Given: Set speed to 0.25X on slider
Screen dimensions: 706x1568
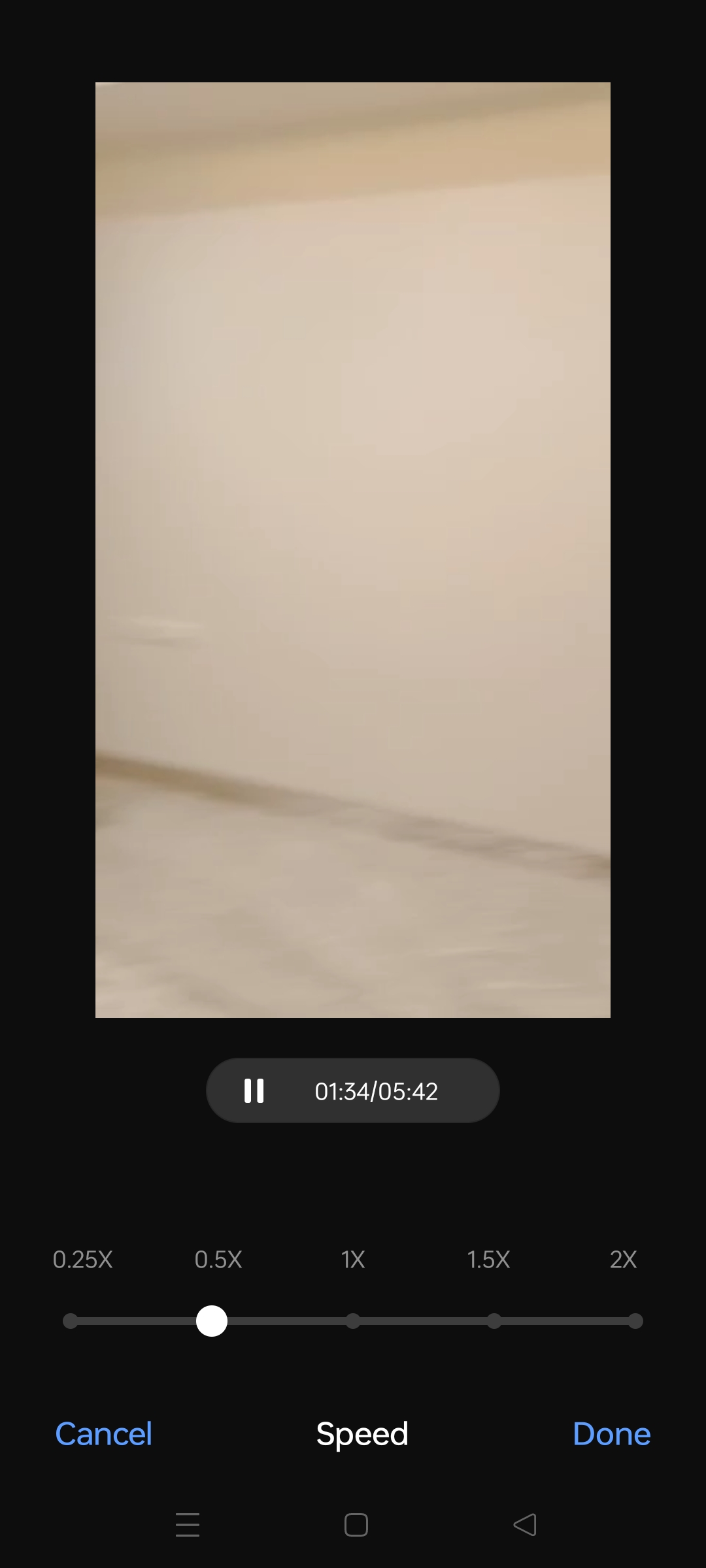Looking at the screenshot, I should pos(71,1321).
